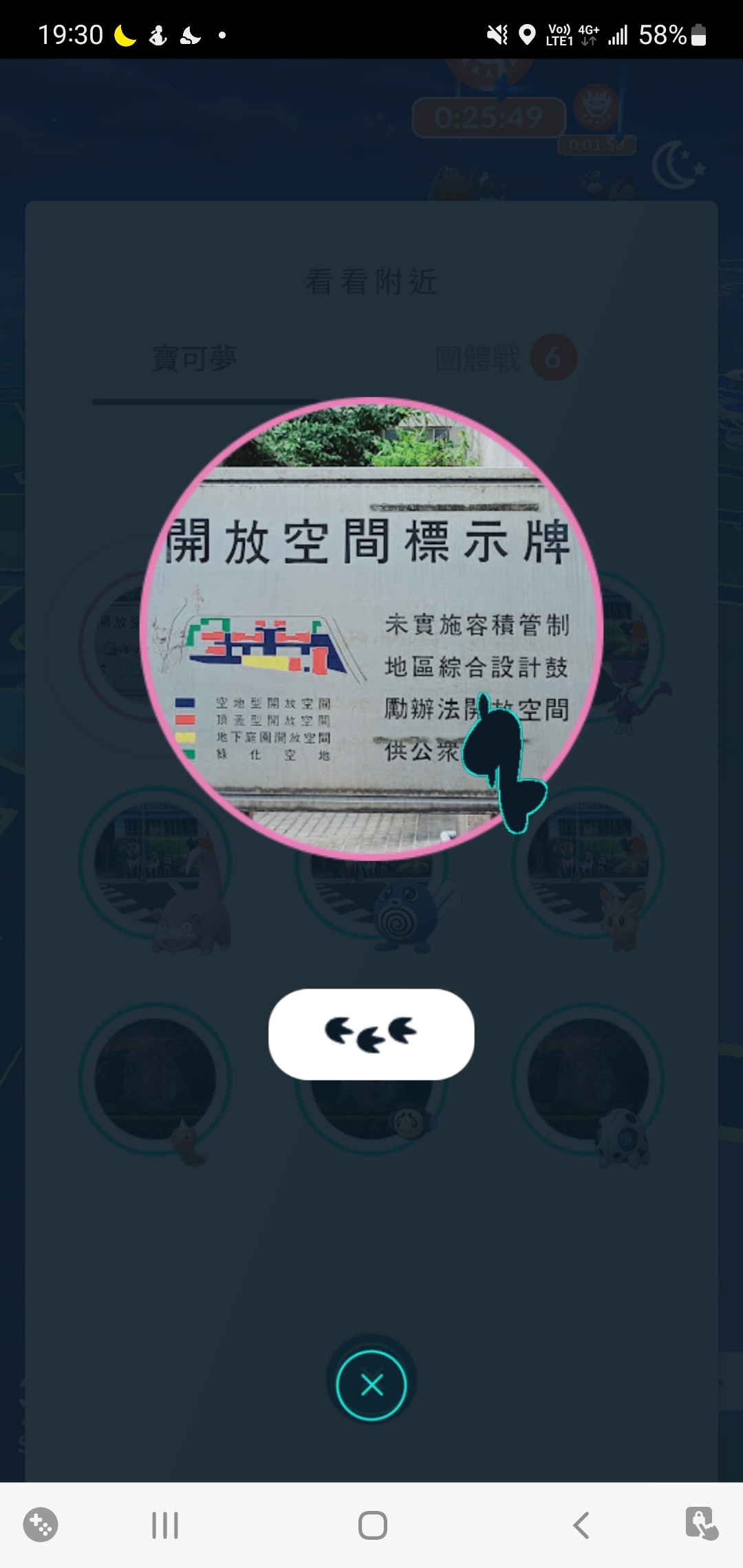Open the recent apps view
This screenshot has width=743, height=1568.
(165, 1525)
